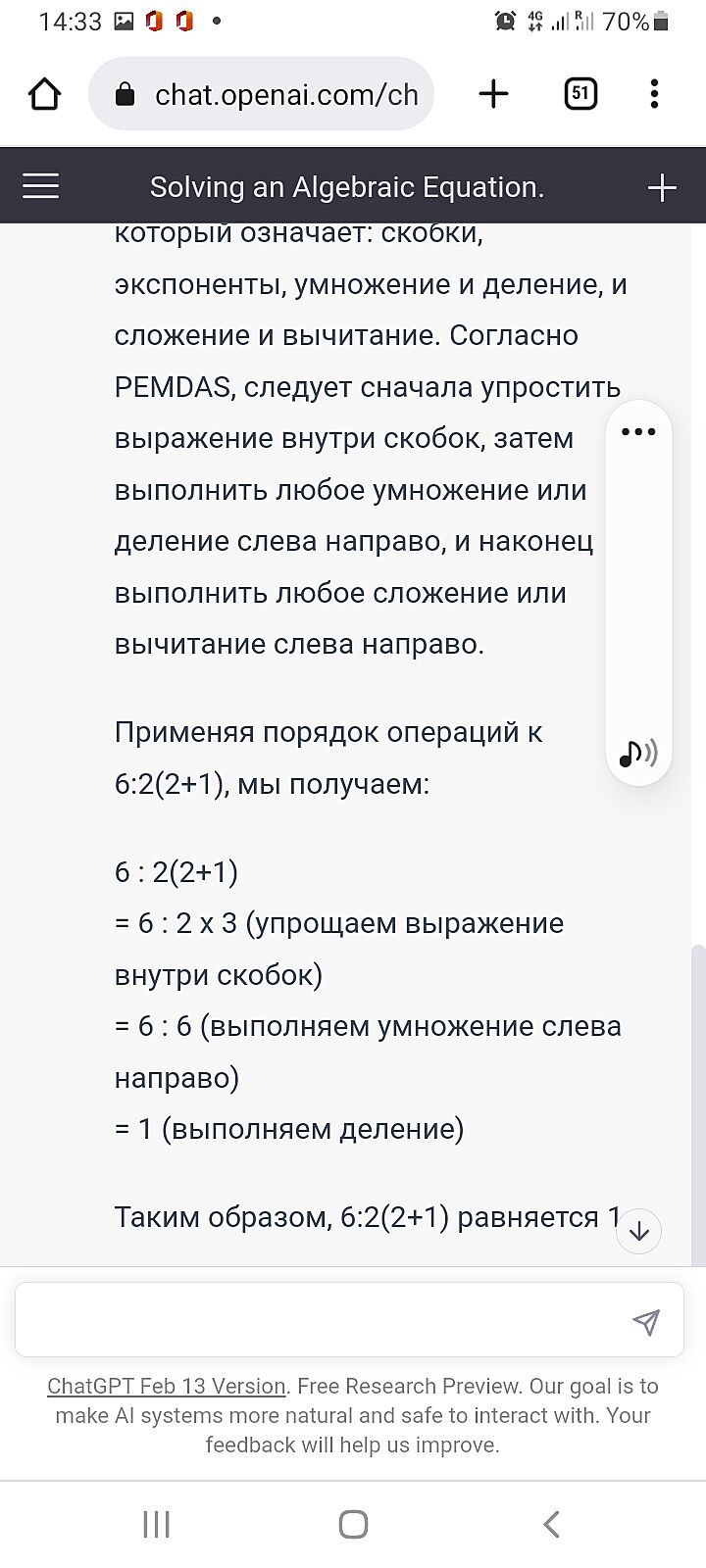Go back using system navigation

551,1524
